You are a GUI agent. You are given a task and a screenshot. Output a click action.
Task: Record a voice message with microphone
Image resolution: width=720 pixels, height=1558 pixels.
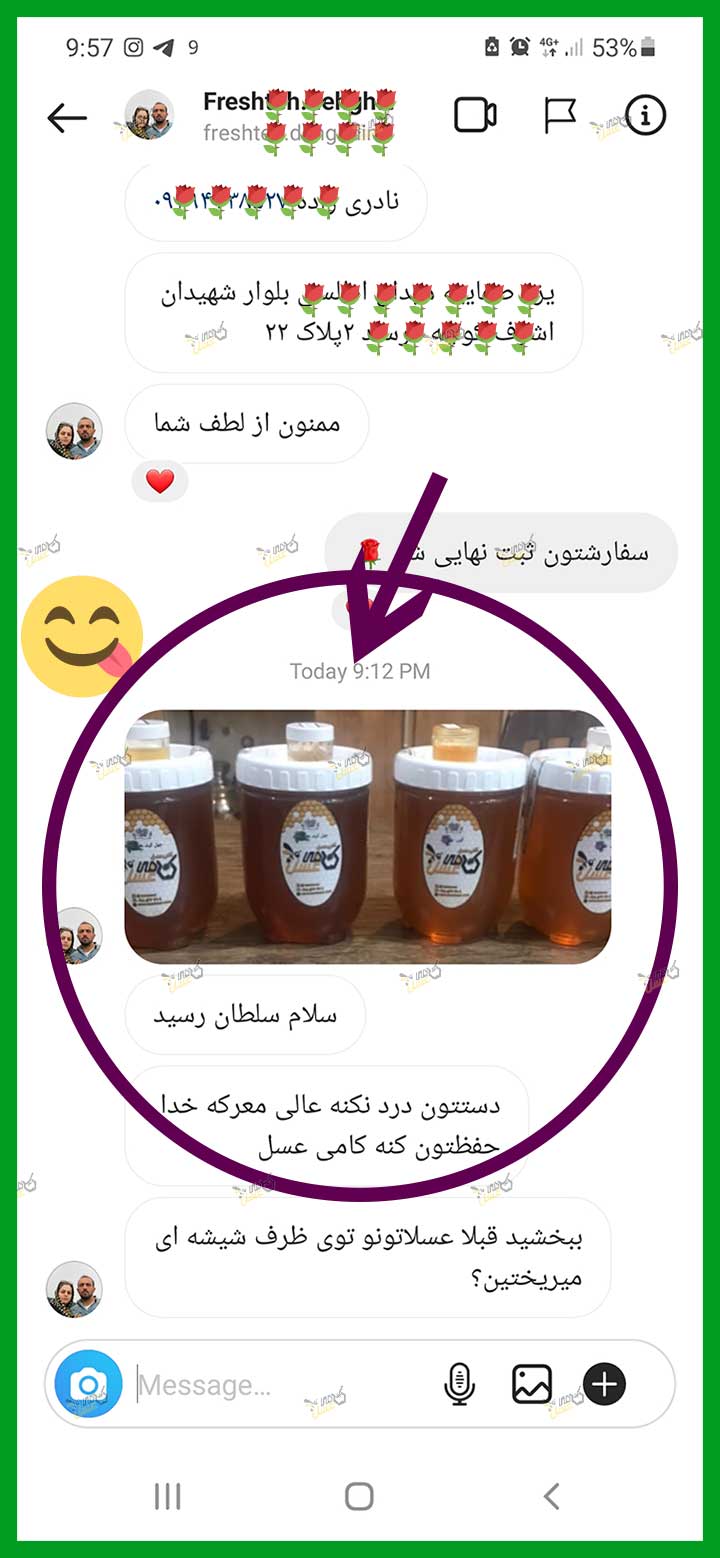(459, 1385)
